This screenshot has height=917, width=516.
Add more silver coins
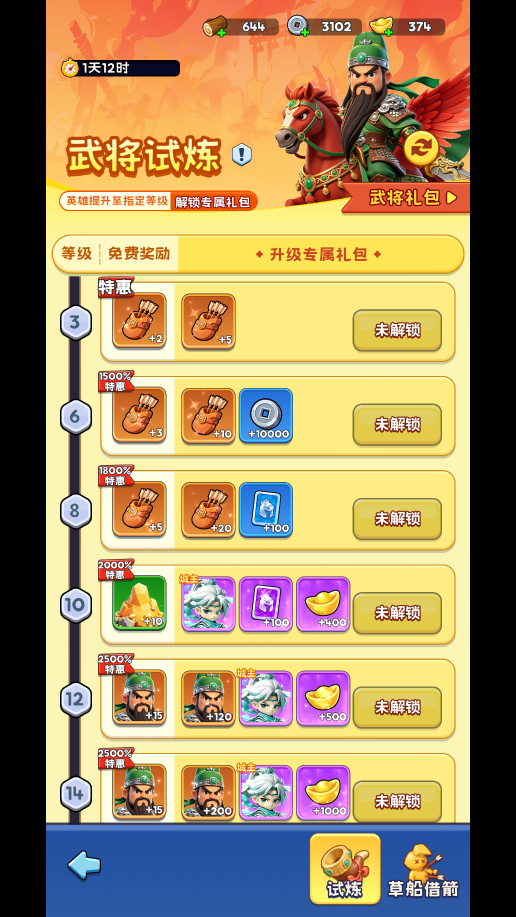[305, 32]
